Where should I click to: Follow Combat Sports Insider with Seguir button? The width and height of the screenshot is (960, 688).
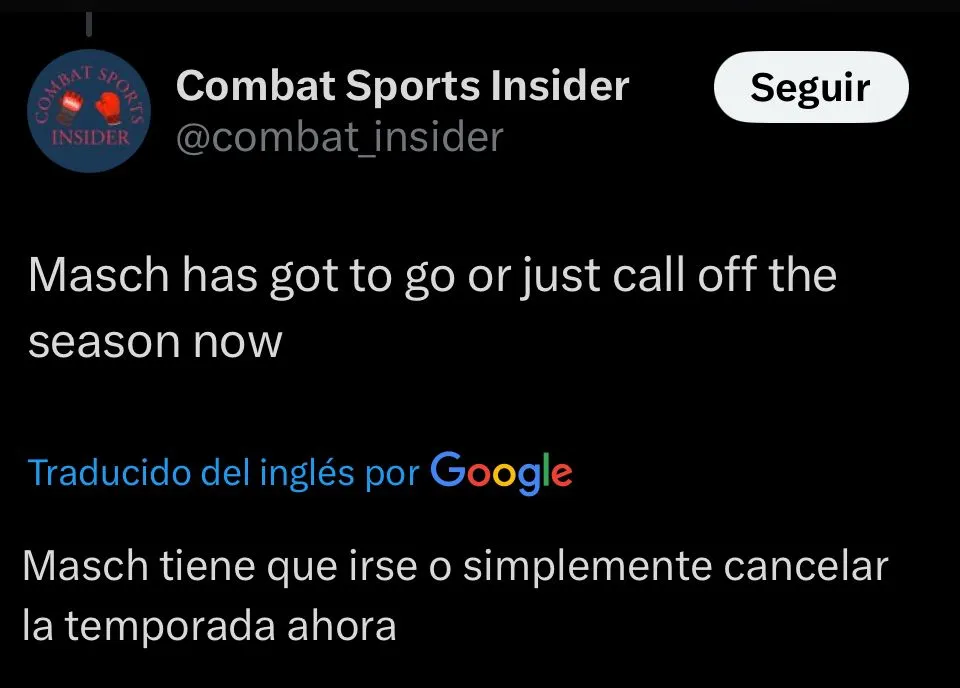pyautogui.click(x=810, y=88)
